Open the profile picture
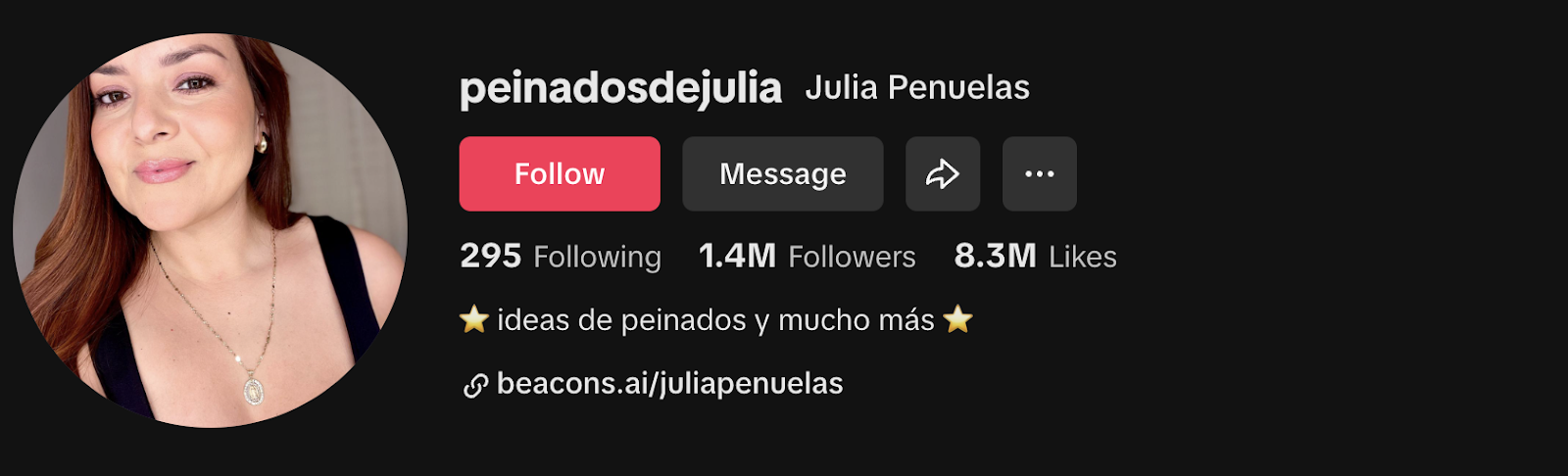Screen dimensions: 1568x476 [x=210, y=231]
